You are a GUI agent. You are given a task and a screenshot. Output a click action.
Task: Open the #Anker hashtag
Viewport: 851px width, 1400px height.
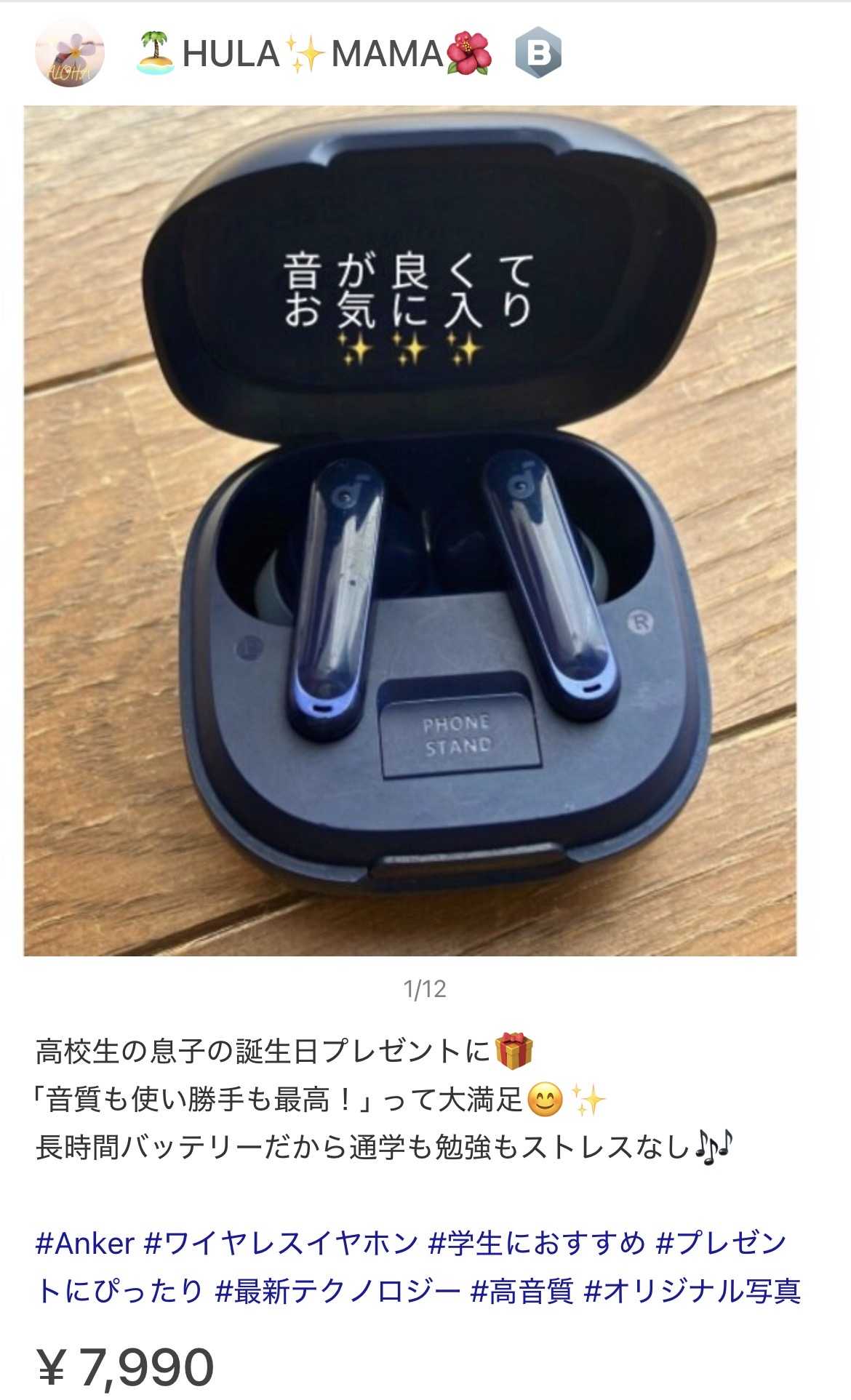click(x=84, y=1244)
